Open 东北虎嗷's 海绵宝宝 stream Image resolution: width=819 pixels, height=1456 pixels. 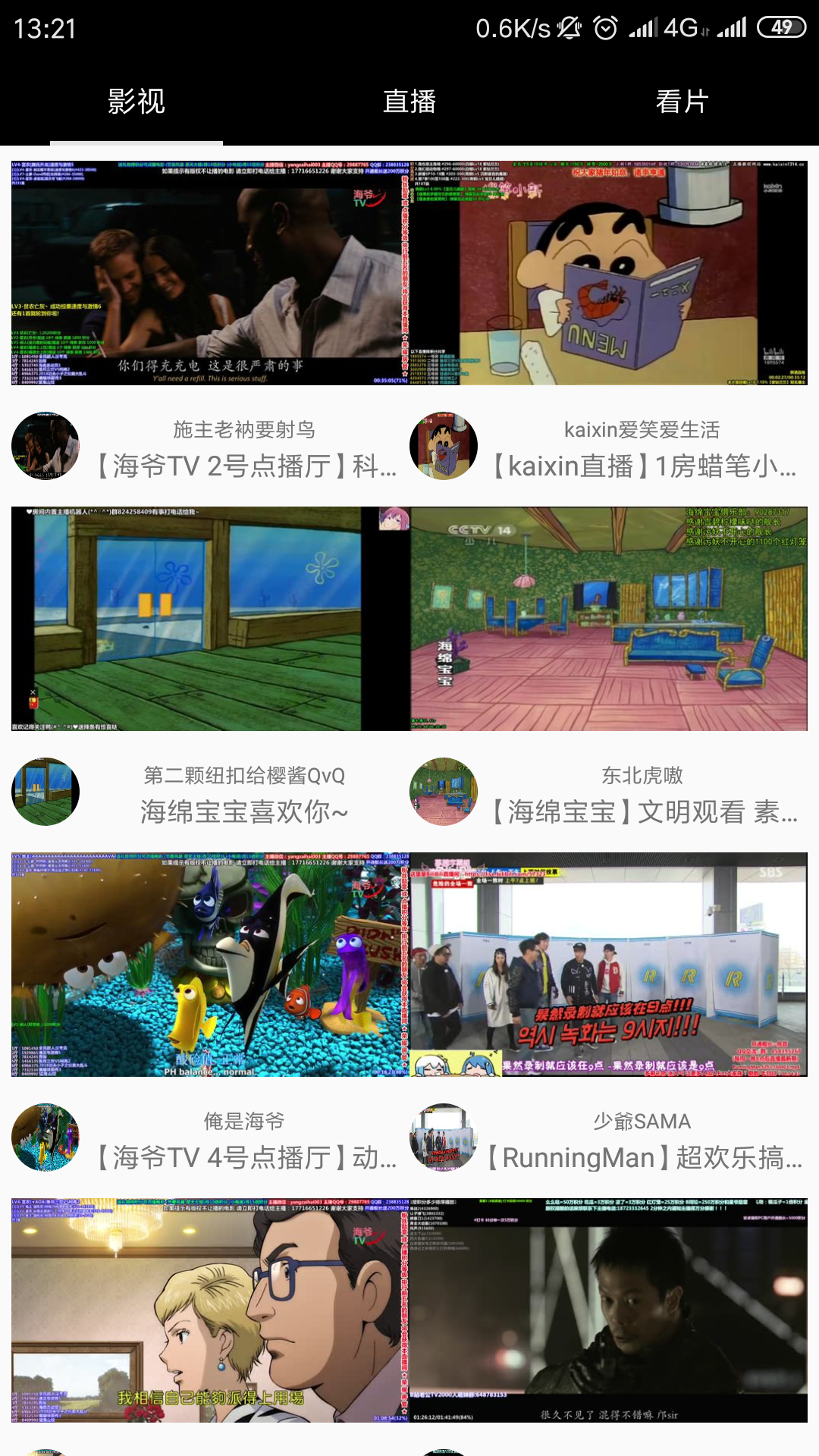point(608,619)
